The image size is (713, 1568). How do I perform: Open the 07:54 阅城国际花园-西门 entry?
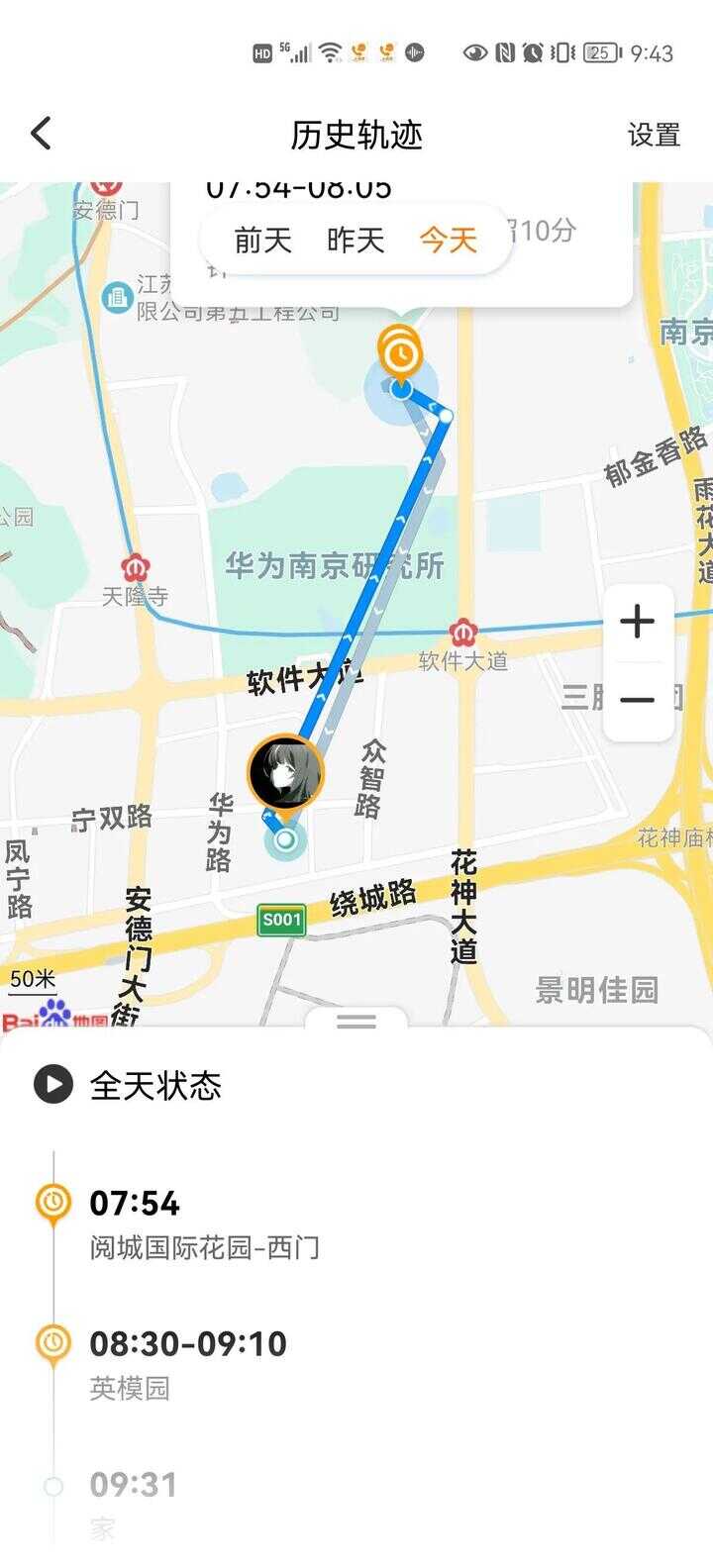(x=204, y=1225)
